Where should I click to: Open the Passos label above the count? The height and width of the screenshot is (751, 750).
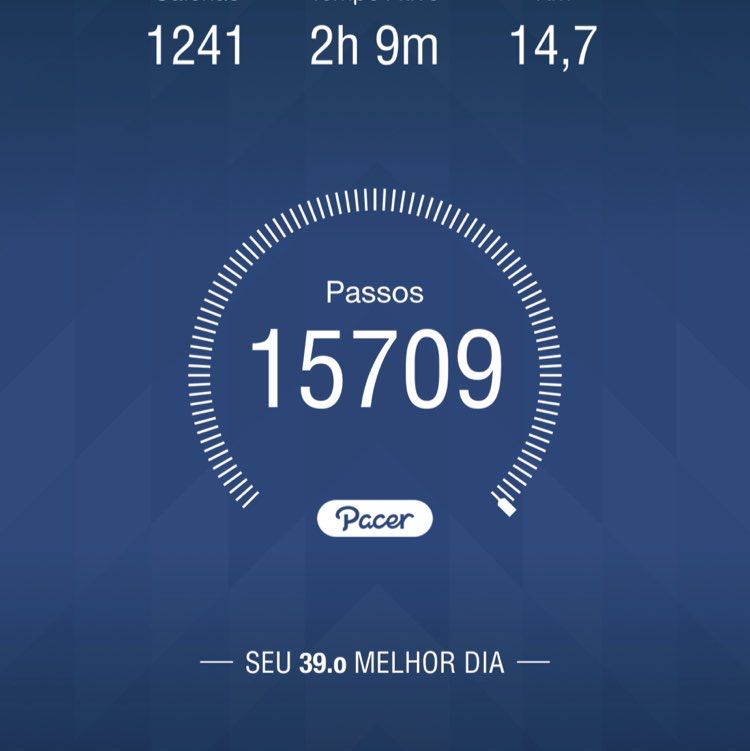(x=375, y=294)
